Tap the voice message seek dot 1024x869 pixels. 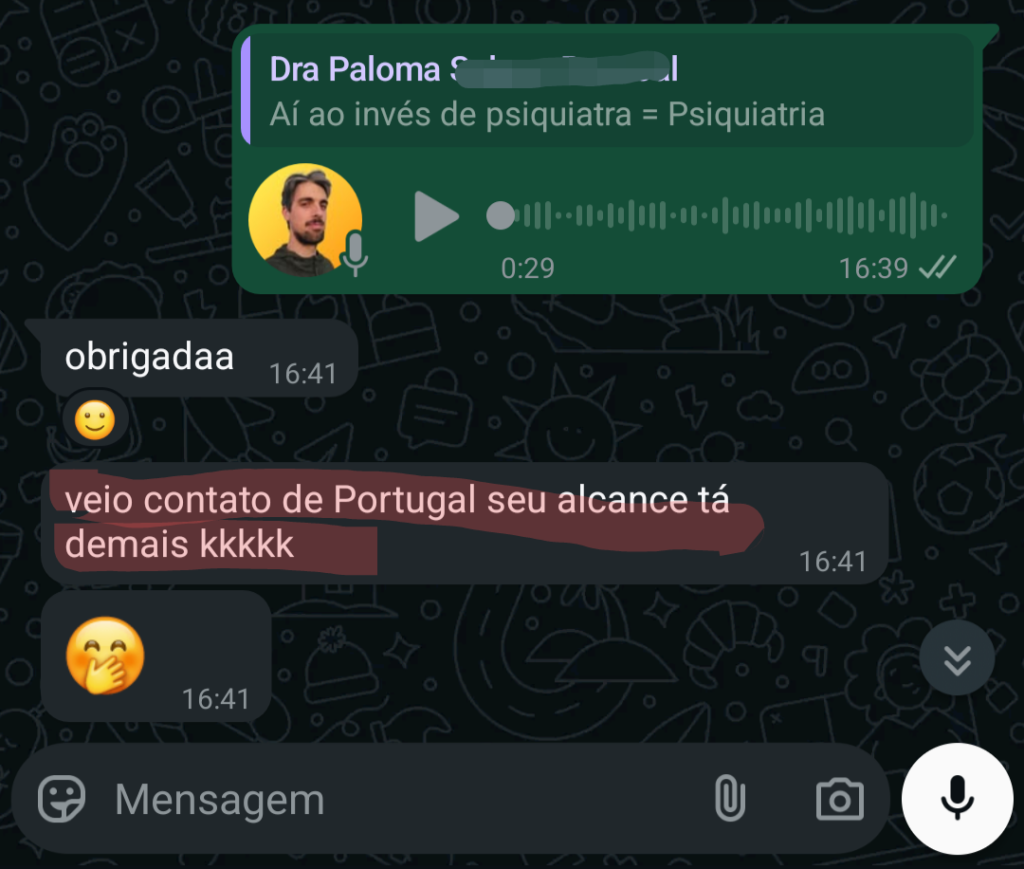pos(501,216)
